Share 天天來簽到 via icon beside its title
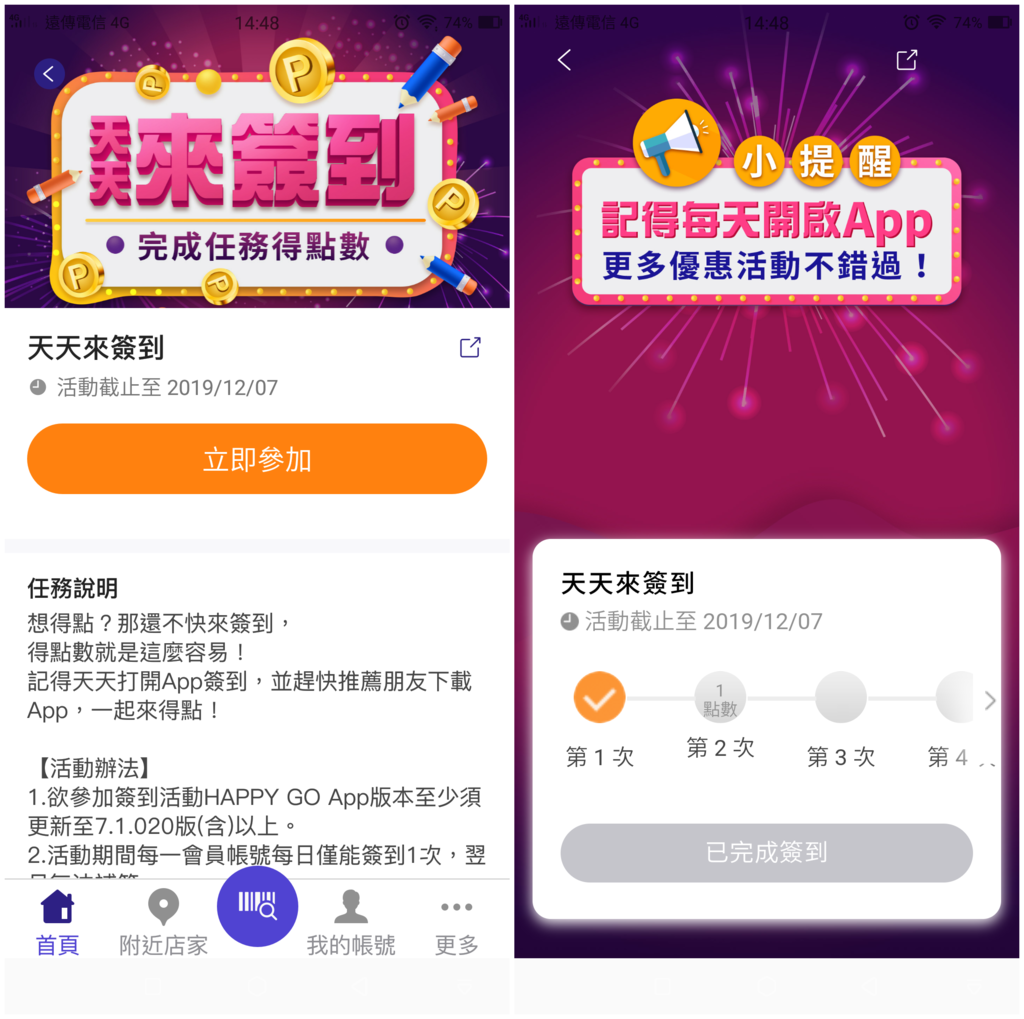The height and width of the screenshot is (1019, 1024). tap(470, 347)
